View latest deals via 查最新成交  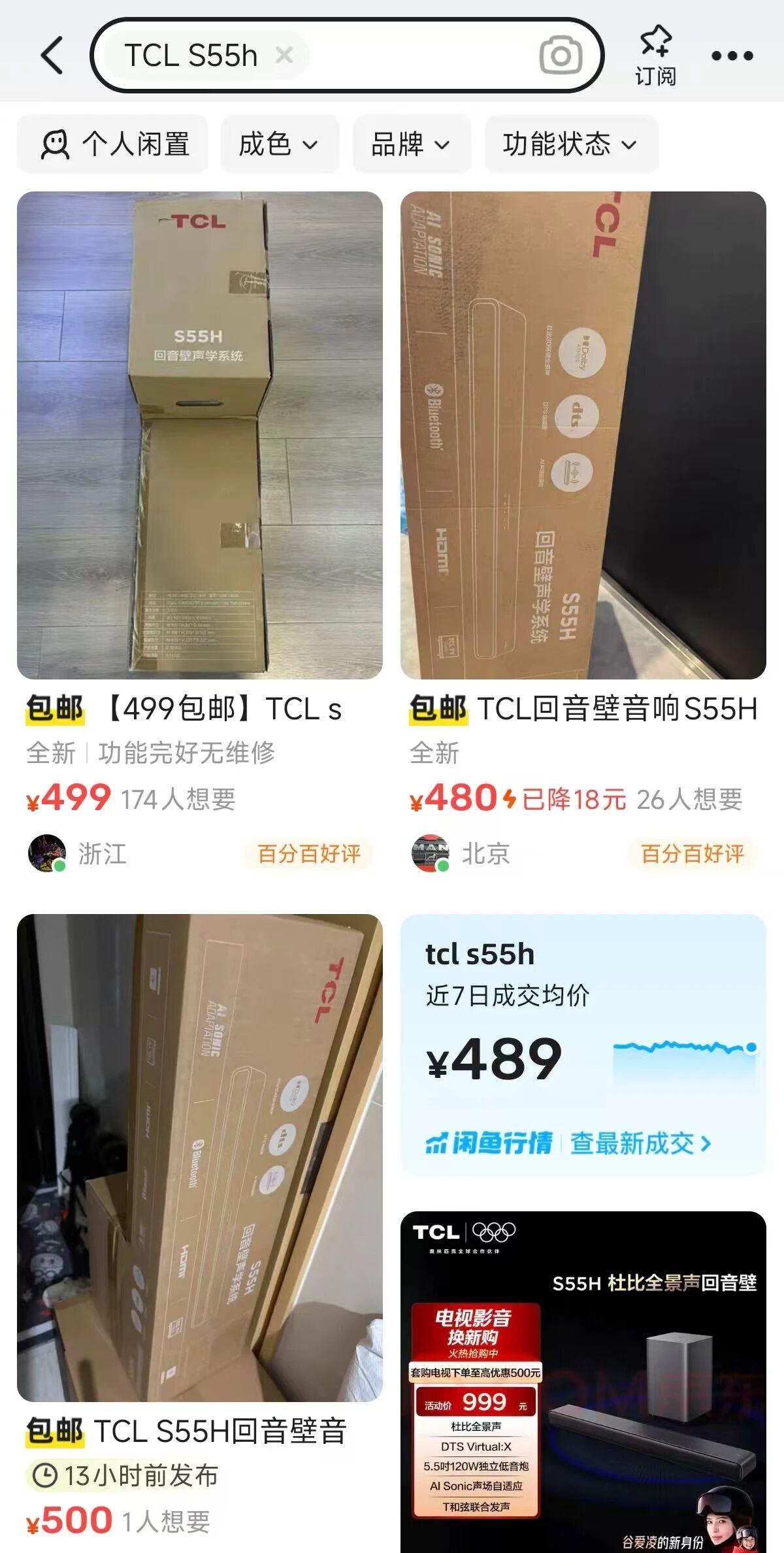640,1143
